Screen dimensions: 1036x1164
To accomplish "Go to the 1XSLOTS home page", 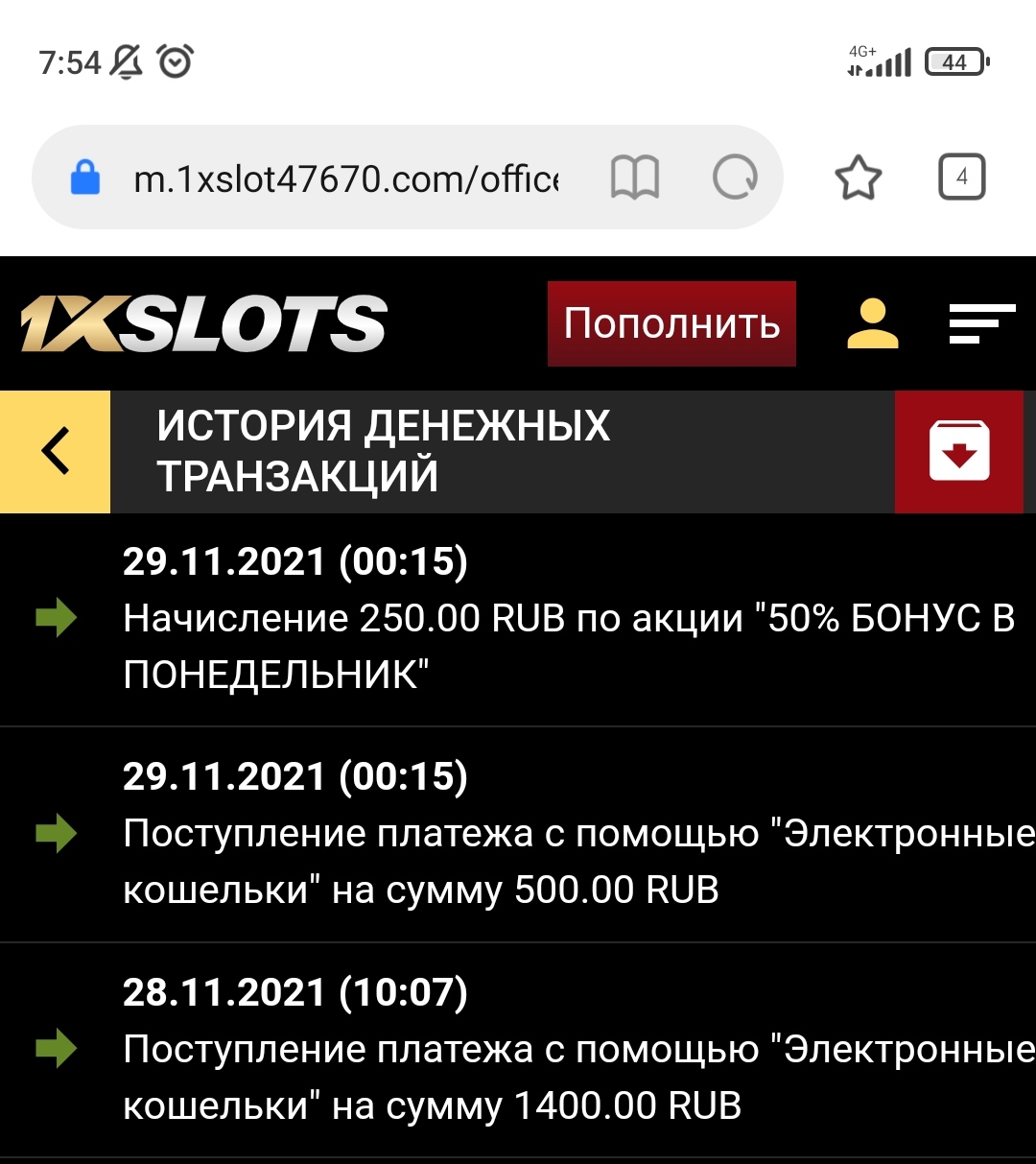I will [203, 323].
